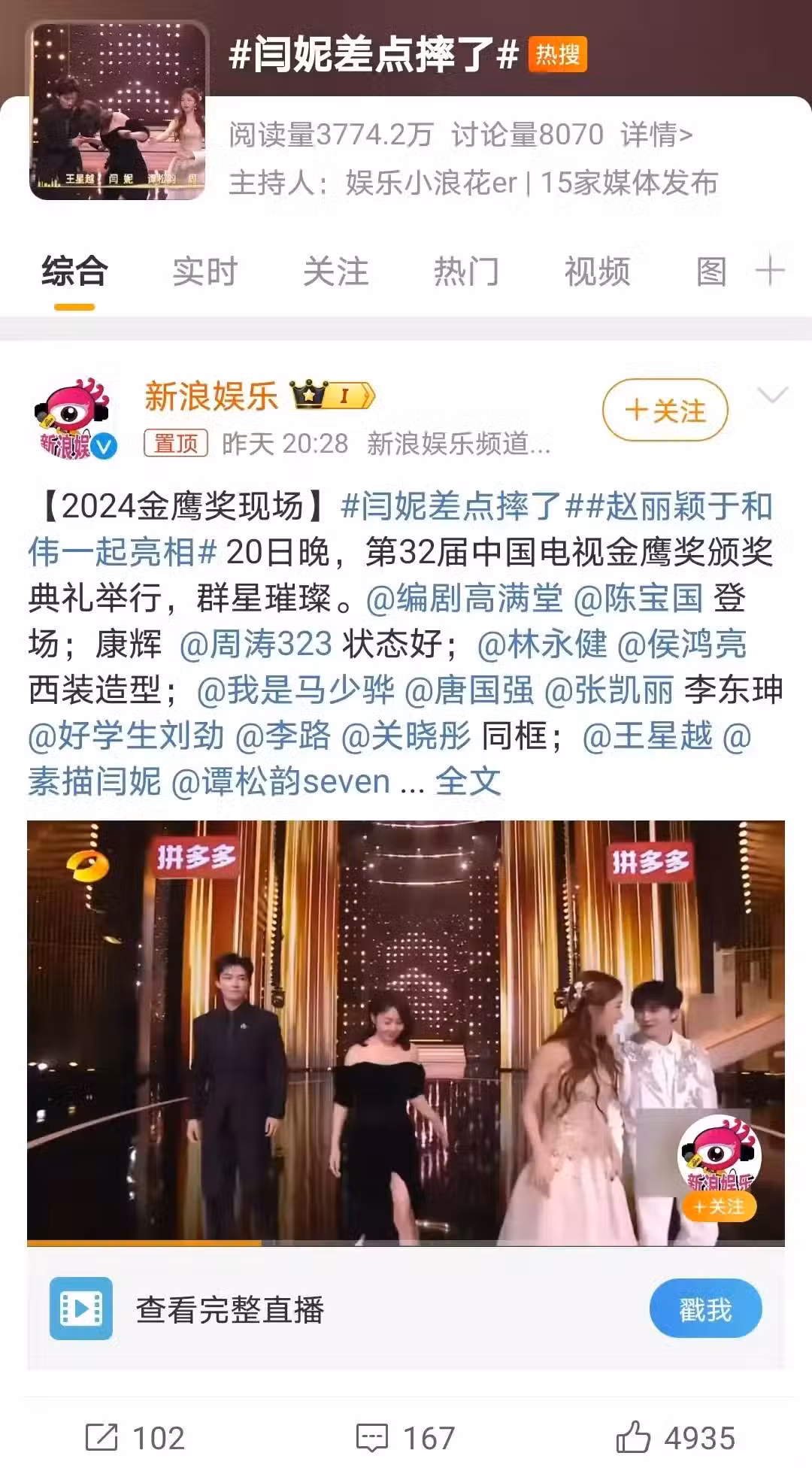Open comments on the post
Screen dimensions: 812x1468
pos(406,1438)
